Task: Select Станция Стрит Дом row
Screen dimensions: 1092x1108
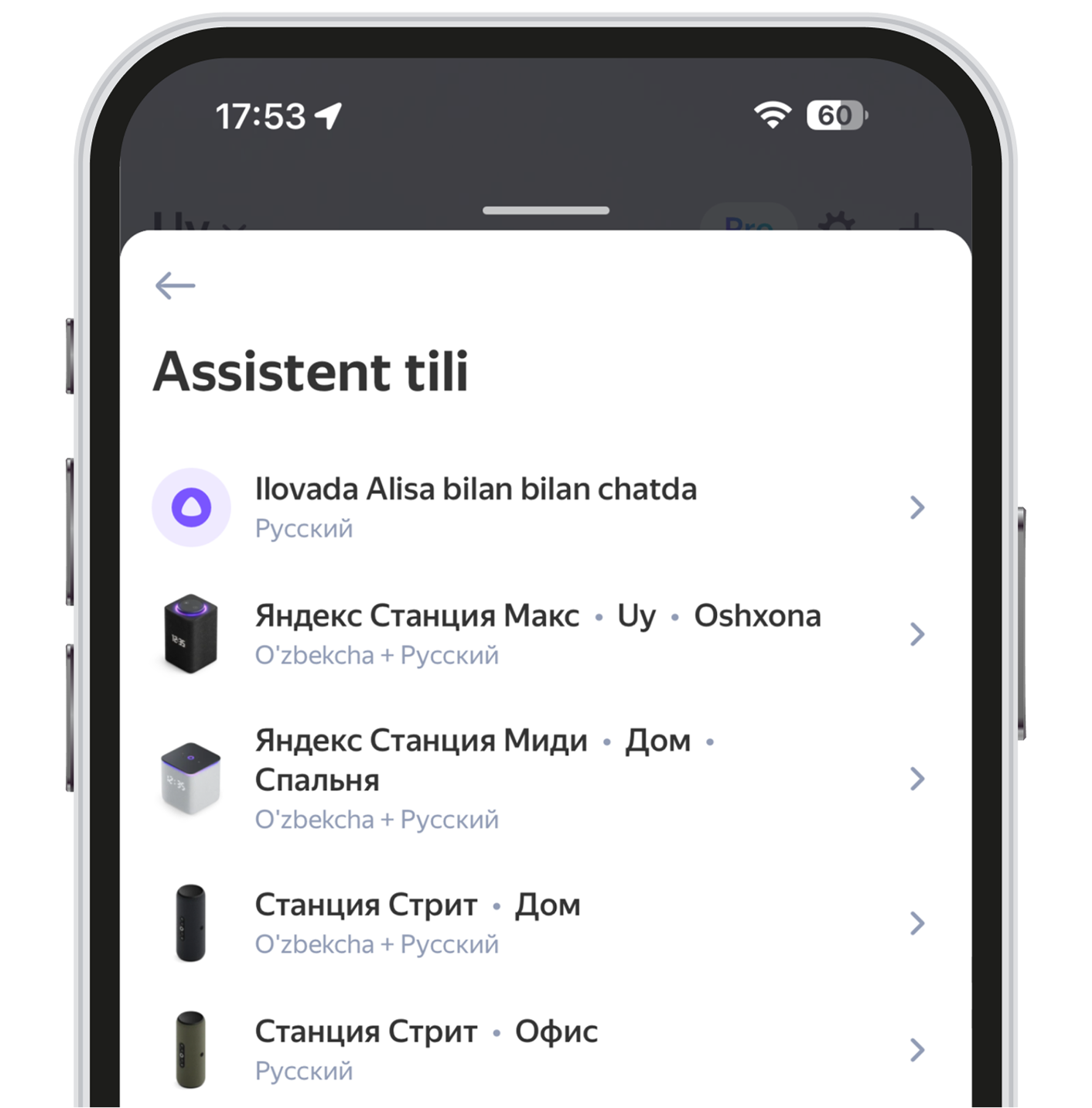Action: coord(541,923)
